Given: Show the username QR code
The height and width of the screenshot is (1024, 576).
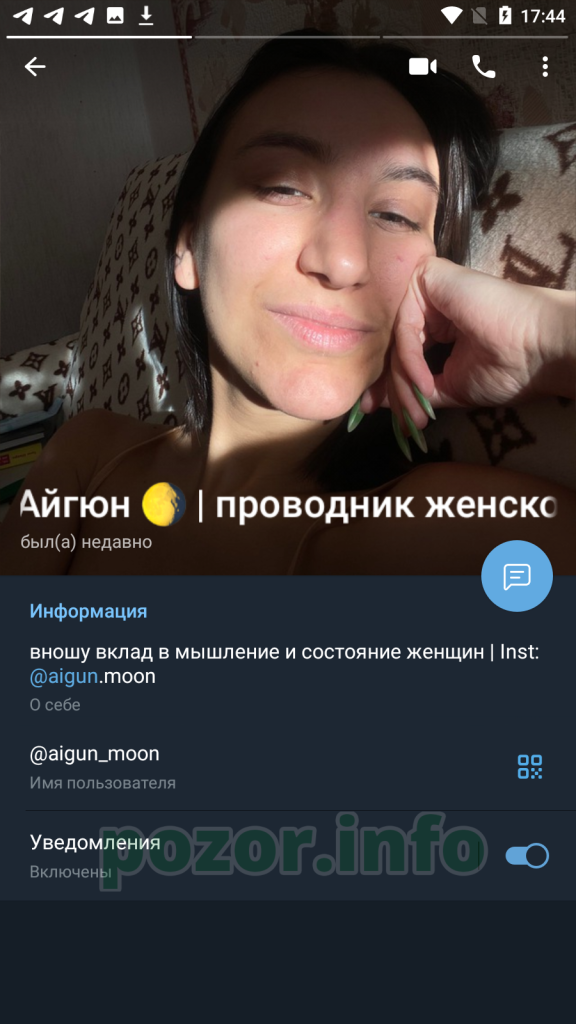Looking at the screenshot, I should [x=530, y=767].
